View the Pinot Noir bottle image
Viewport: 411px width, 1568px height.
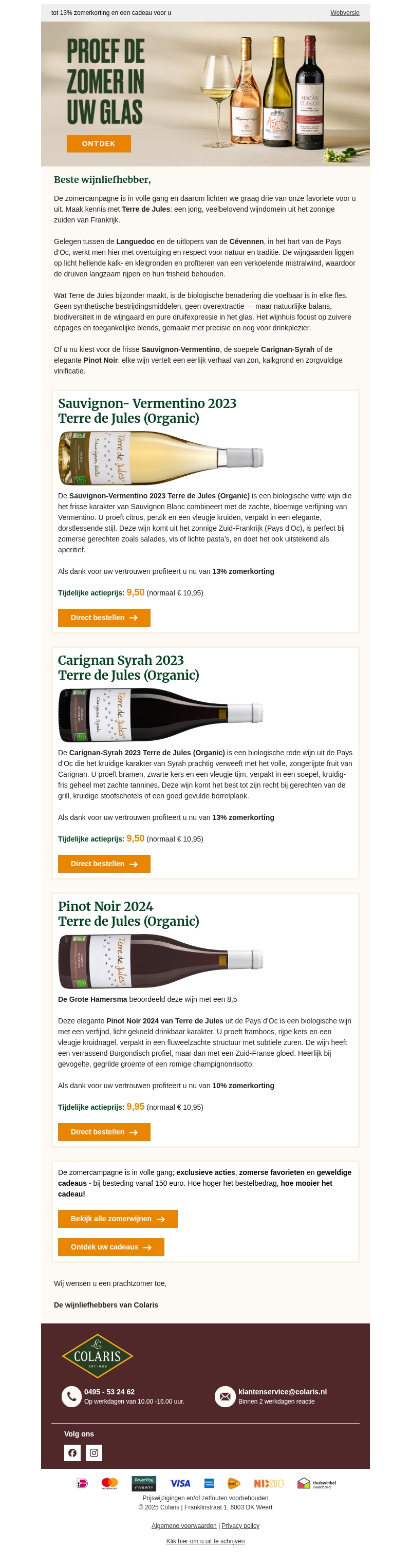(161, 962)
